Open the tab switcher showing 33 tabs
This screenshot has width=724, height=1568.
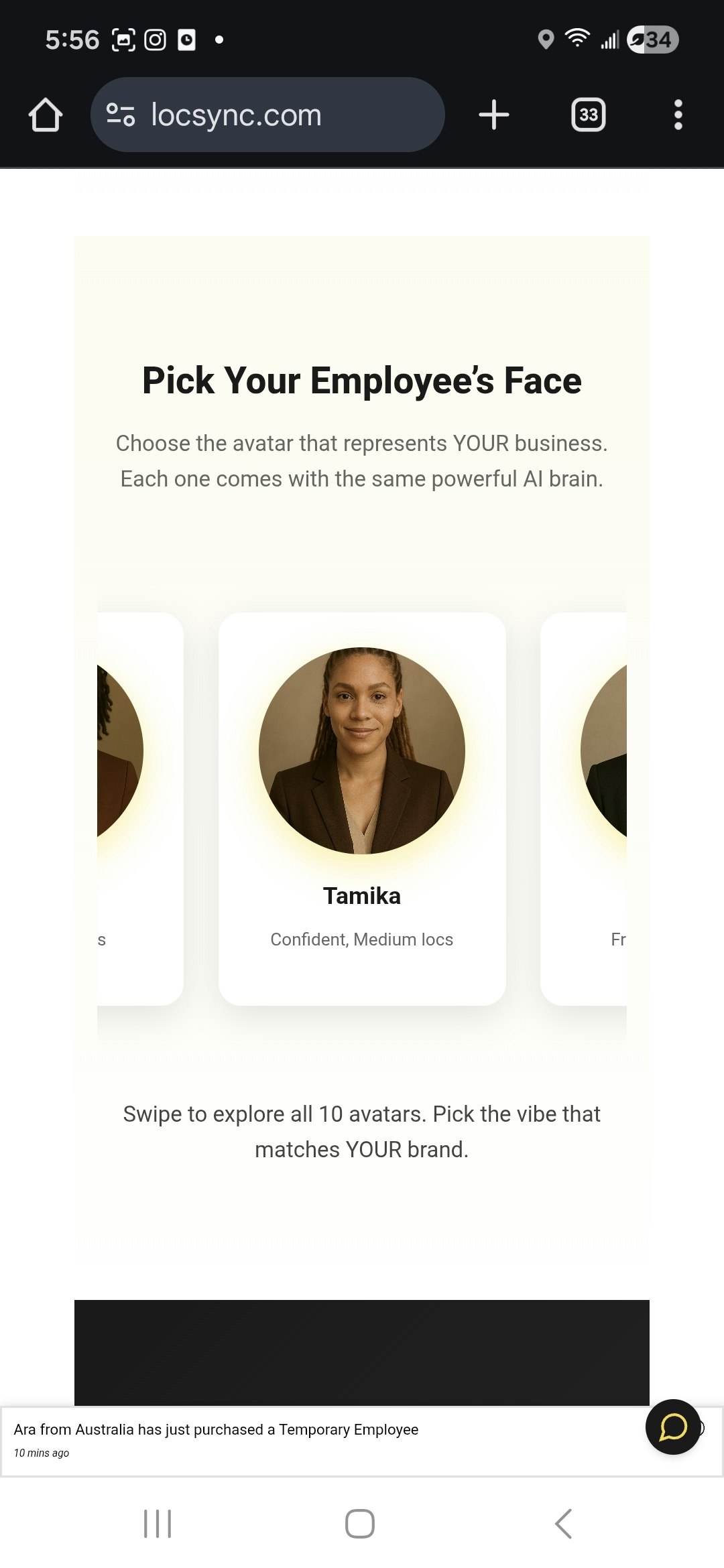588,115
